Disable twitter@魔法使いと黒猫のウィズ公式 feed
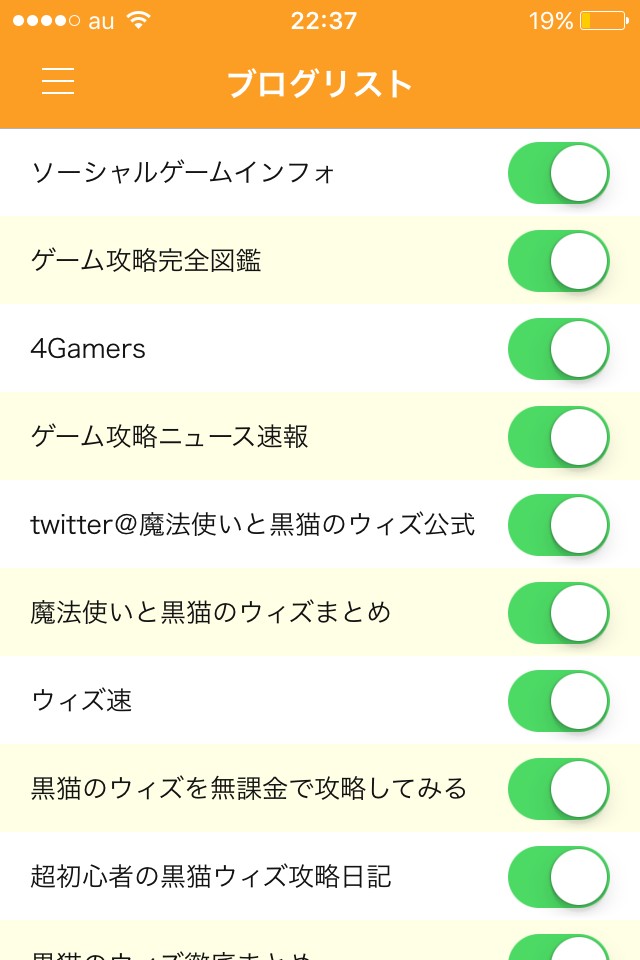This screenshot has width=640, height=960. click(x=559, y=525)
